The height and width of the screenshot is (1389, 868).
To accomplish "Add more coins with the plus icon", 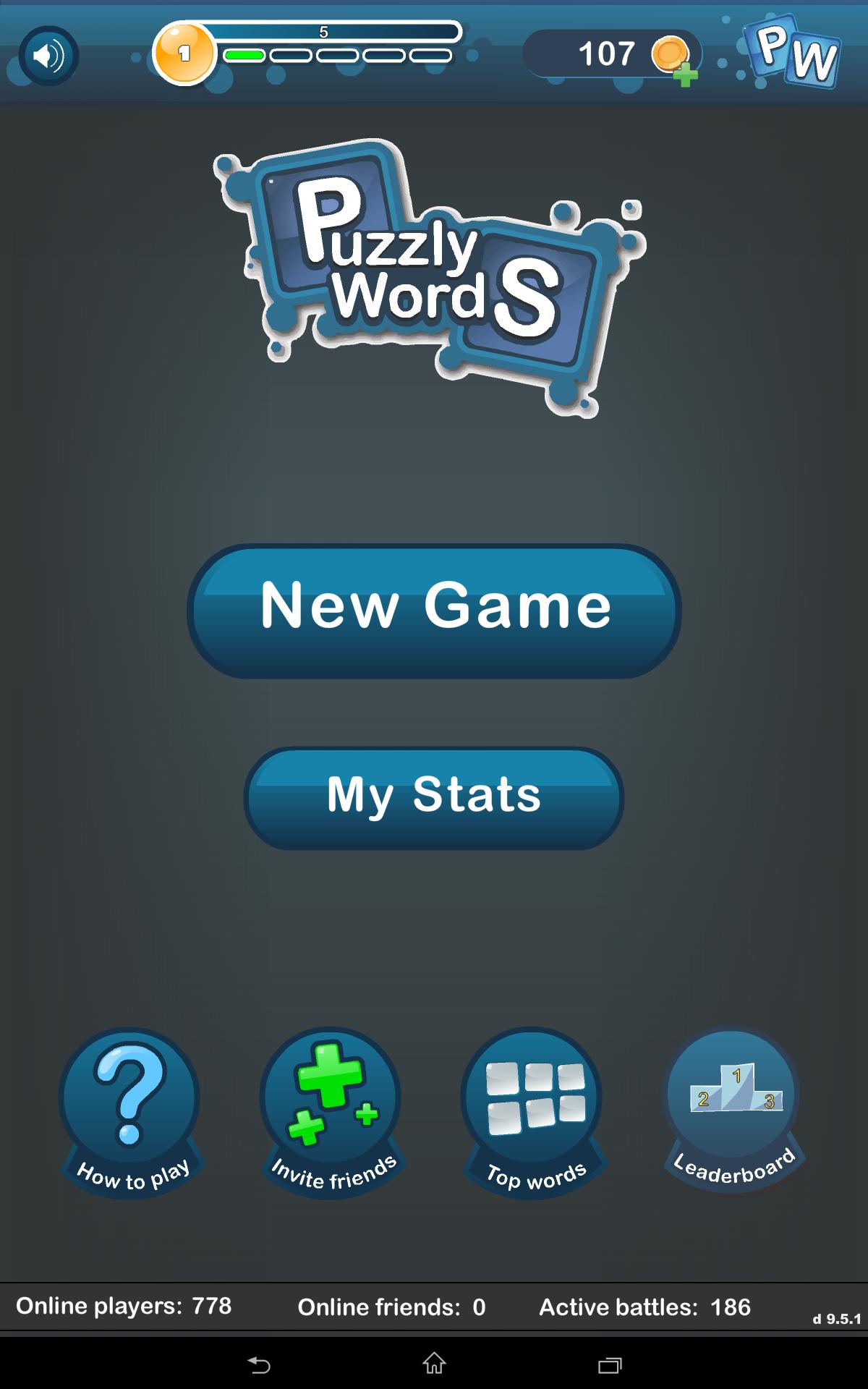I will click(x=684, y=73).
